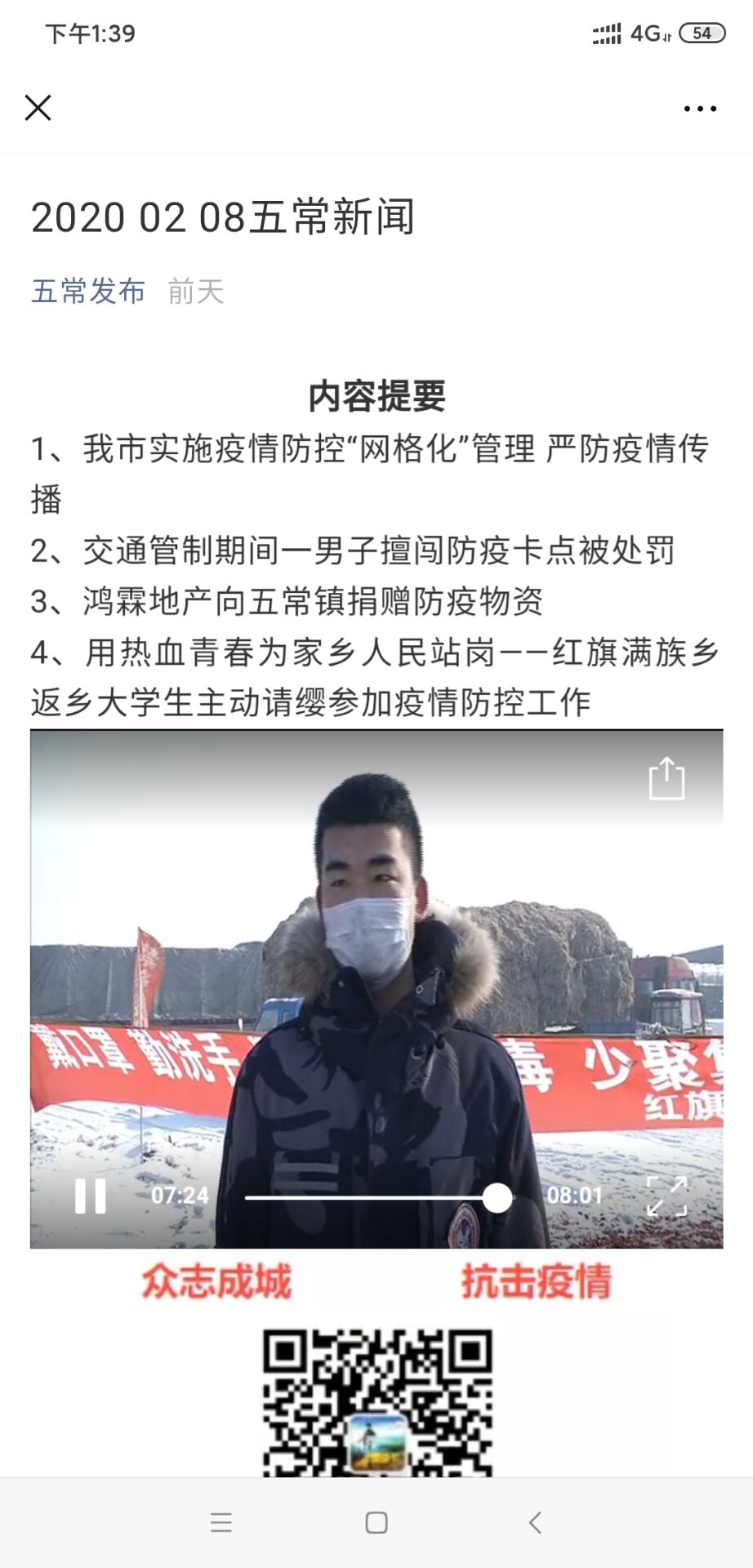Go back with the system back button

pos(535,1522)
